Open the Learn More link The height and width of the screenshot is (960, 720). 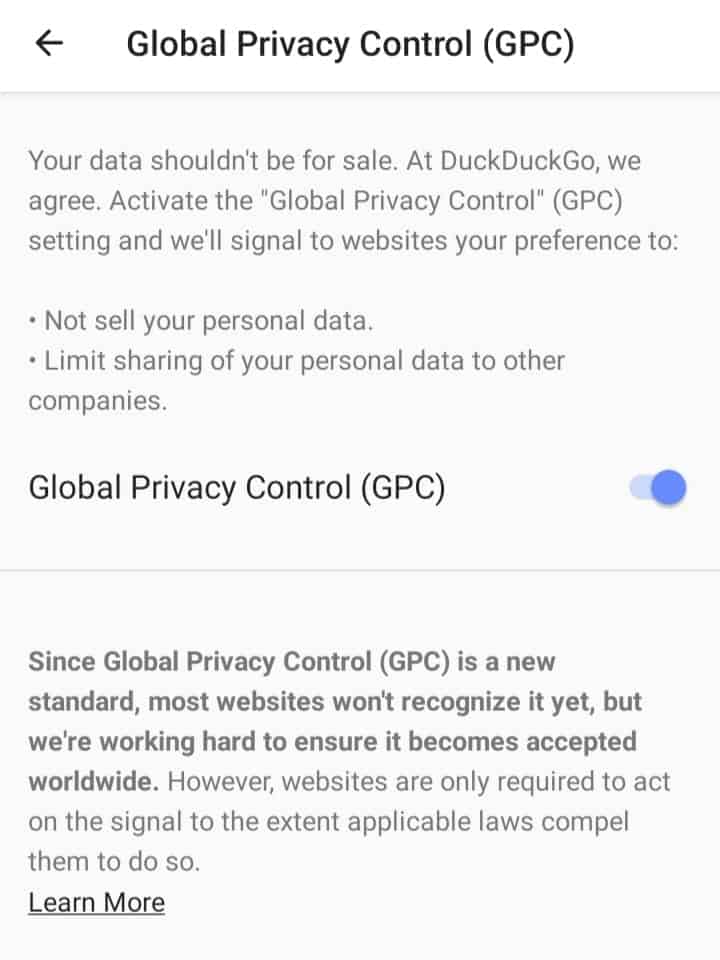click(x=96, y=902)
